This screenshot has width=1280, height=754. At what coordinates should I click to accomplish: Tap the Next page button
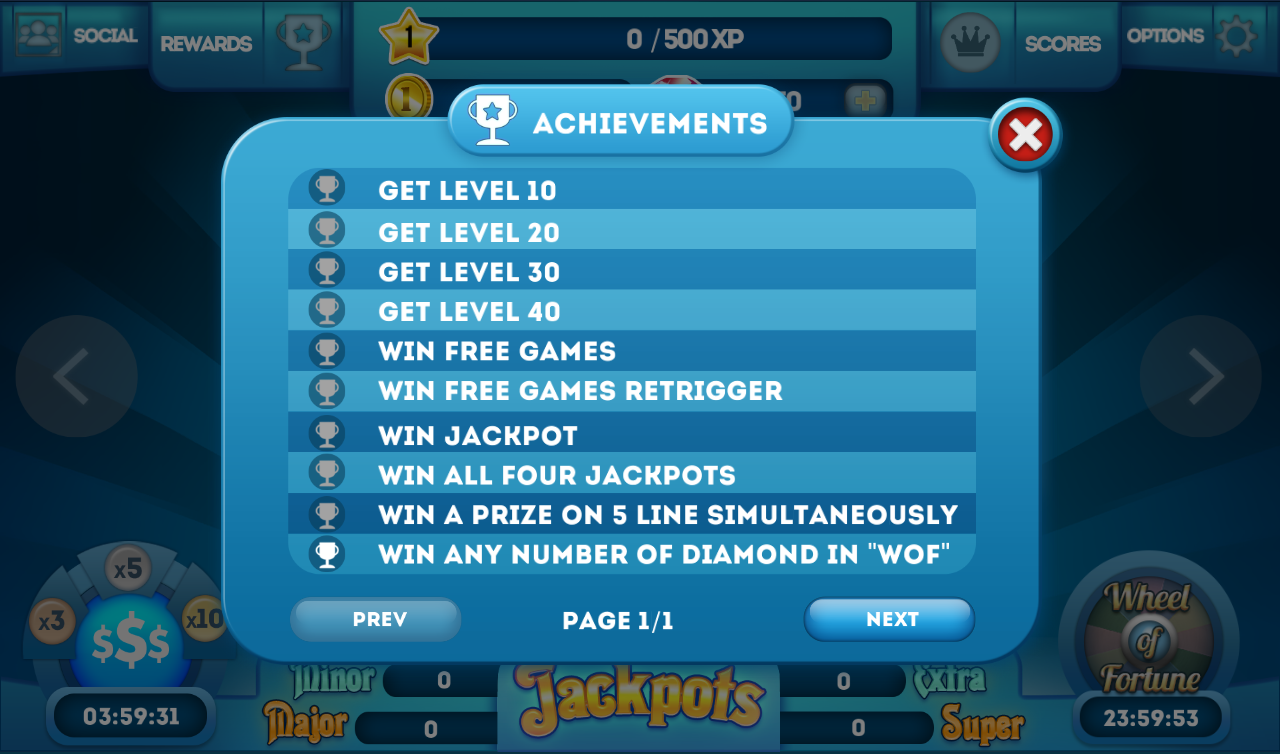[x=889, y=619]
